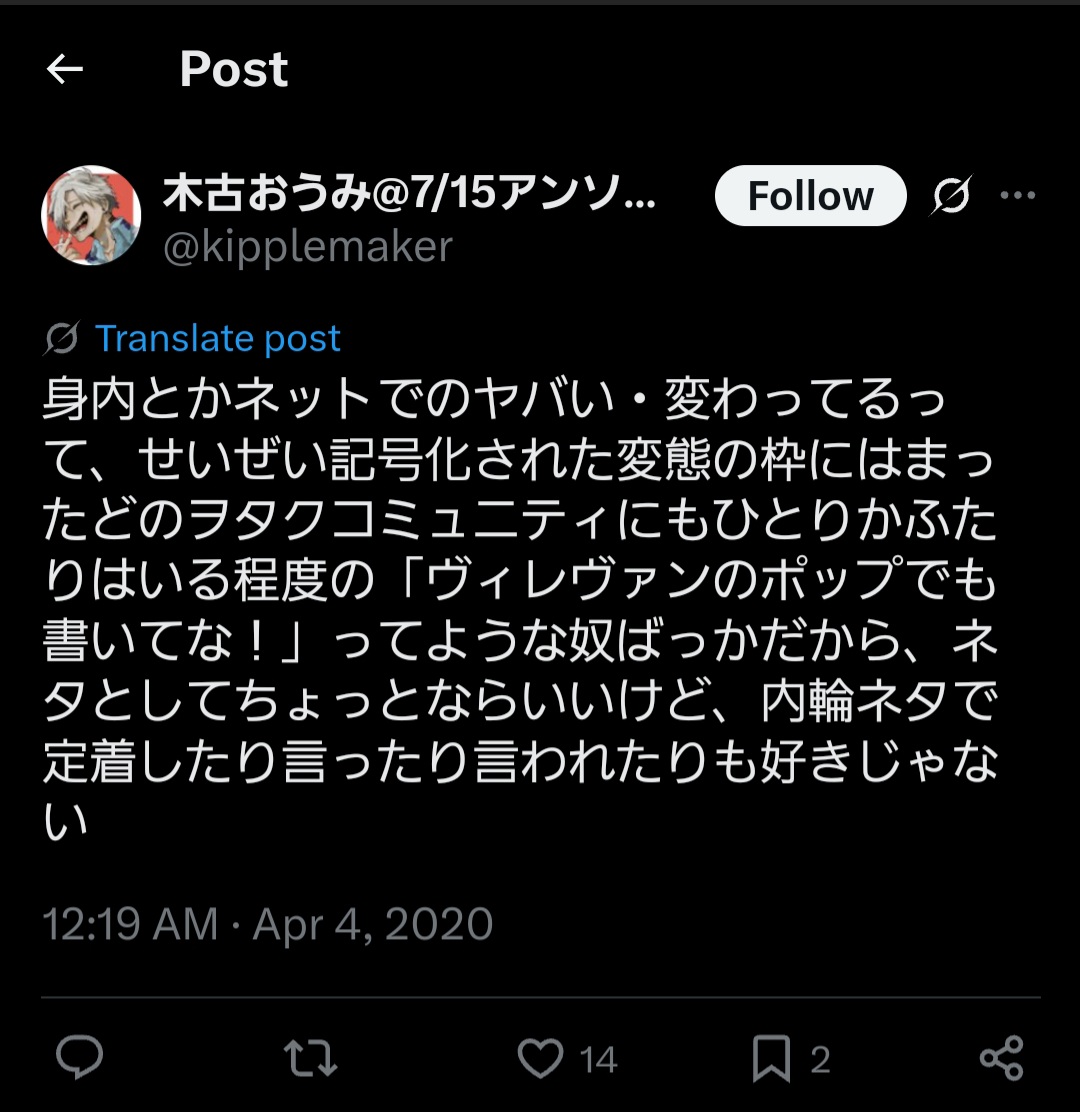This screenshot has width=1080, height=1112.
Task: Share this post
Action: [x=1001, y=1058]
